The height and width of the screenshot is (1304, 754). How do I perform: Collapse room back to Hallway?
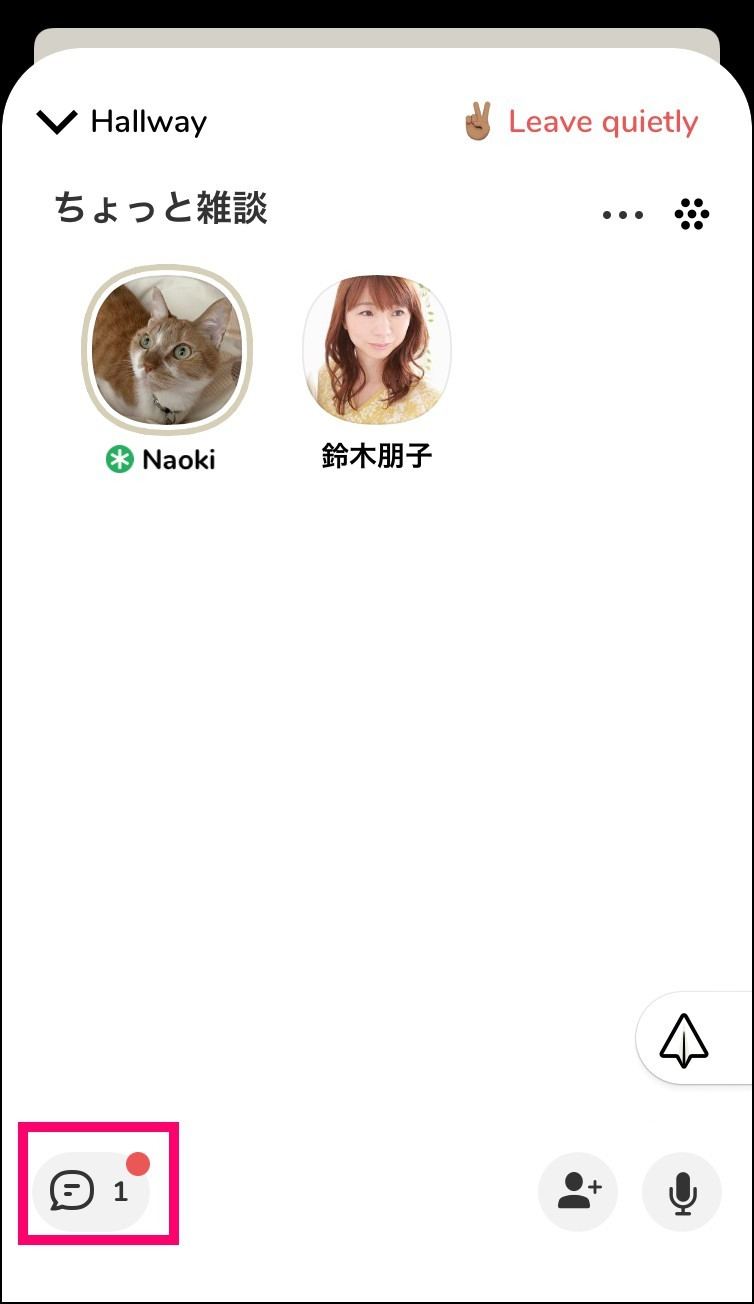click(x=122, y=122)
